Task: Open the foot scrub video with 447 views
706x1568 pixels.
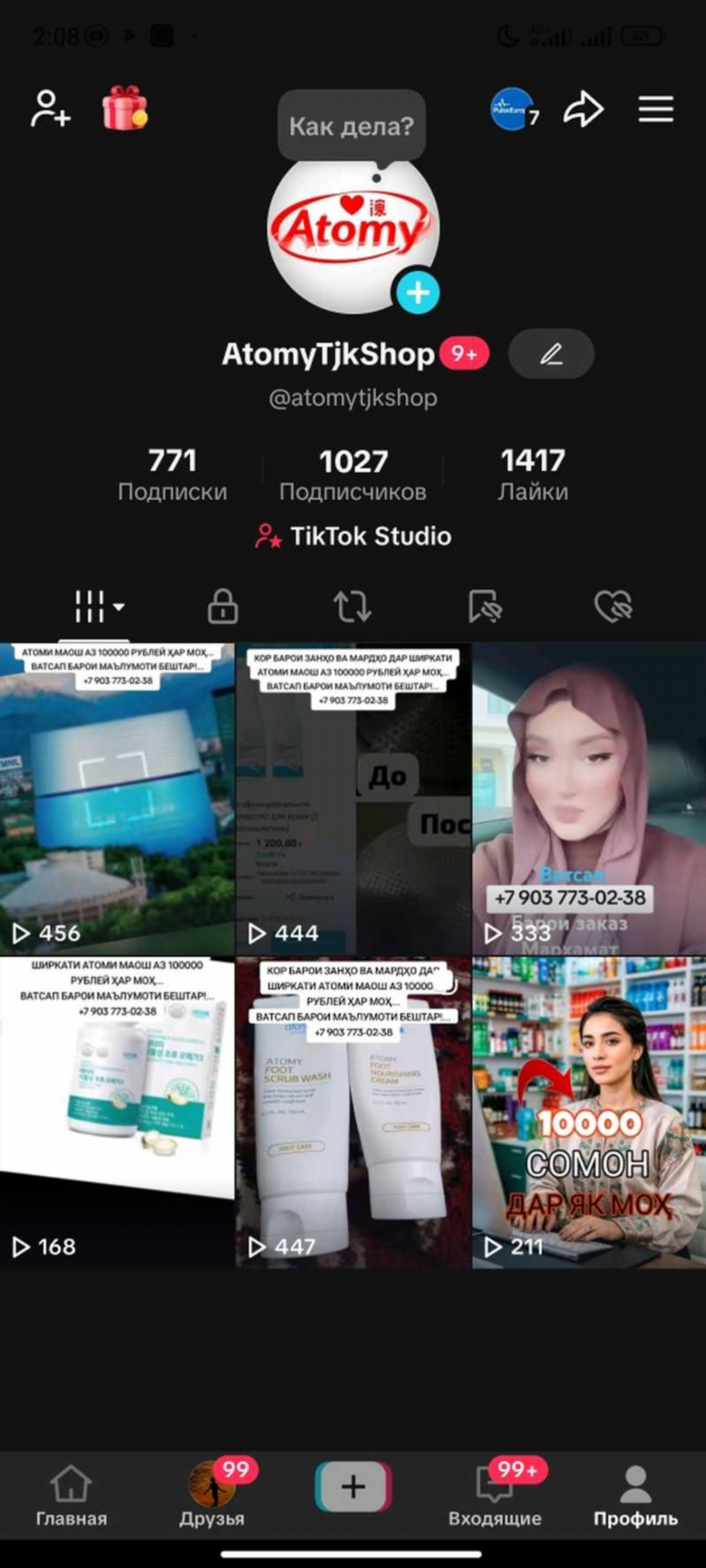Action: tap(353, 1112)
